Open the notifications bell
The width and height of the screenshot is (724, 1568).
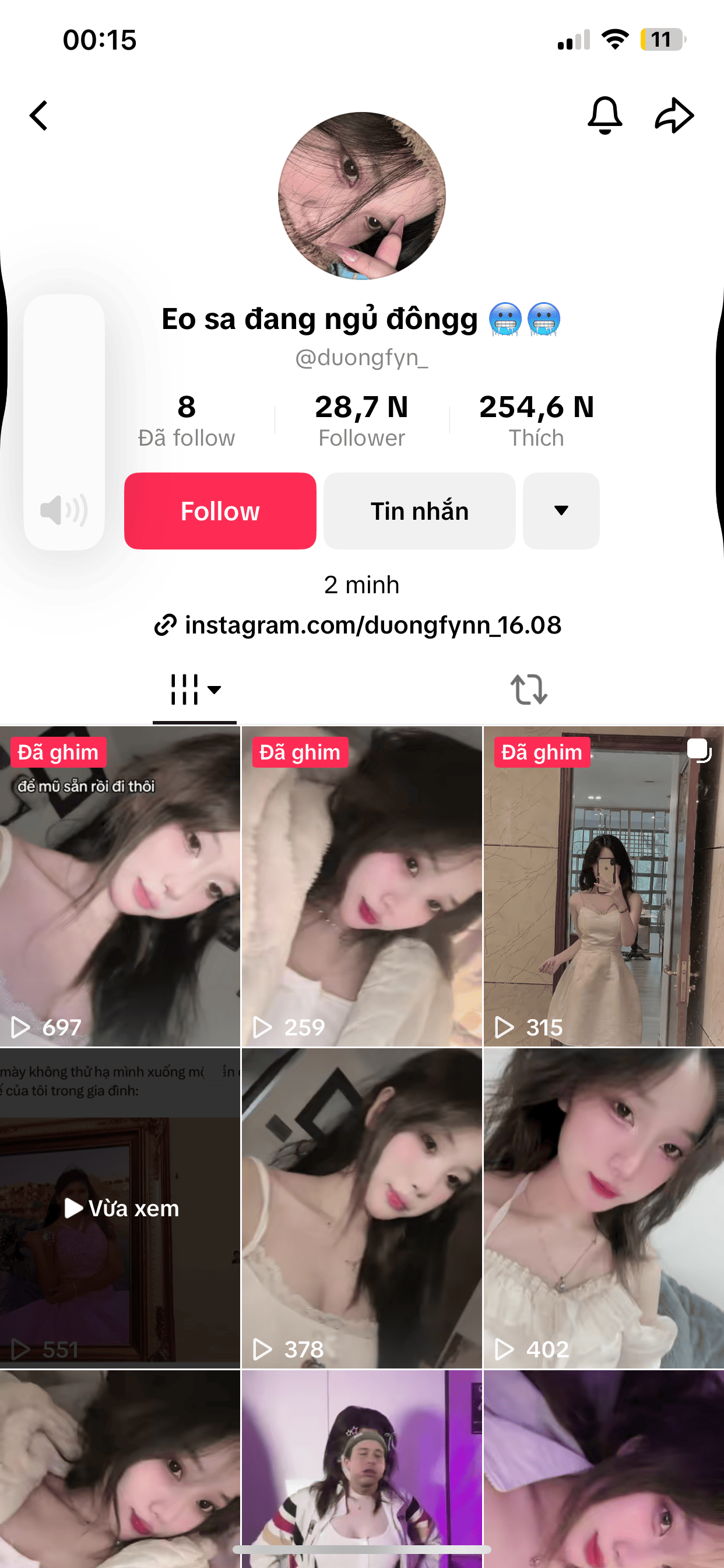point(604,115)
